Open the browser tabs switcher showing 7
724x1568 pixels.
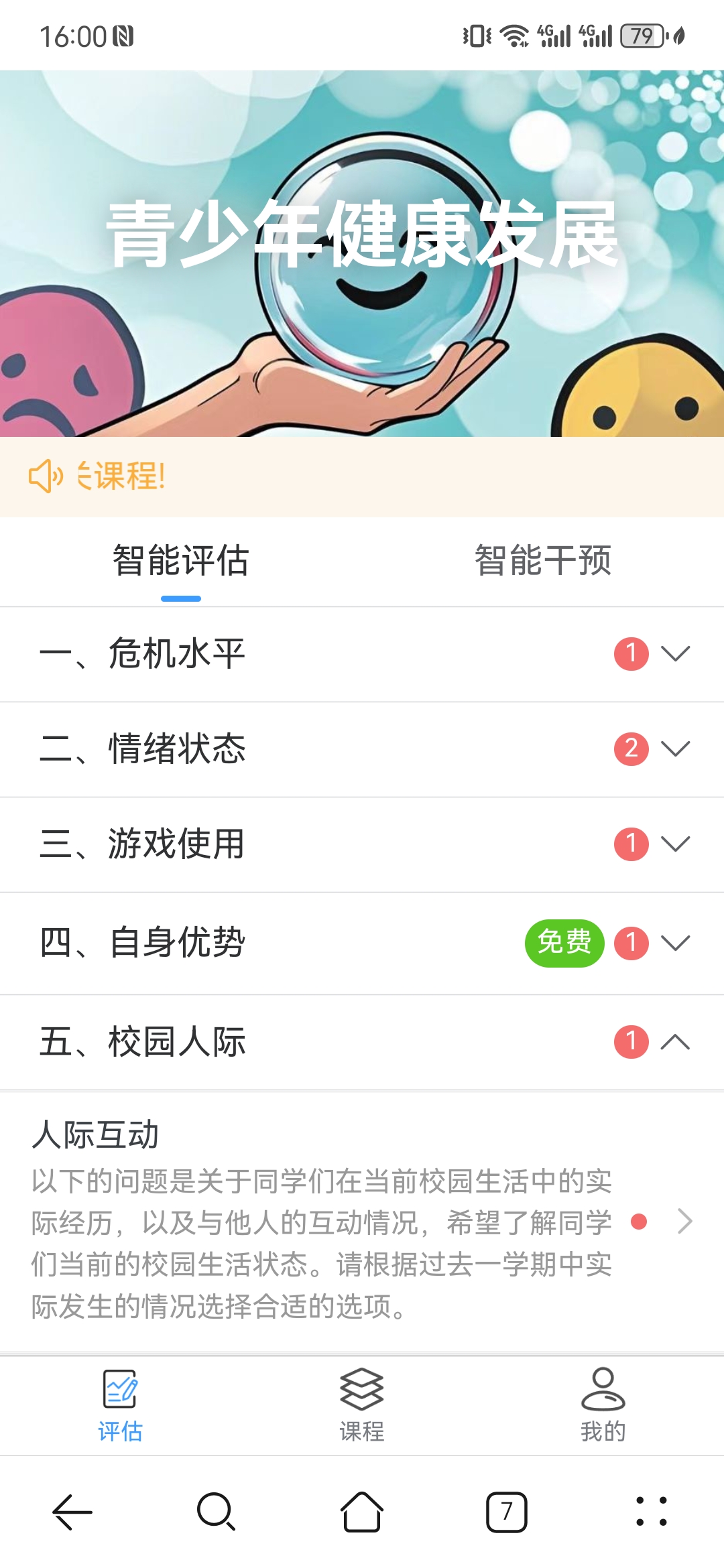click(x=506, y=1512)
